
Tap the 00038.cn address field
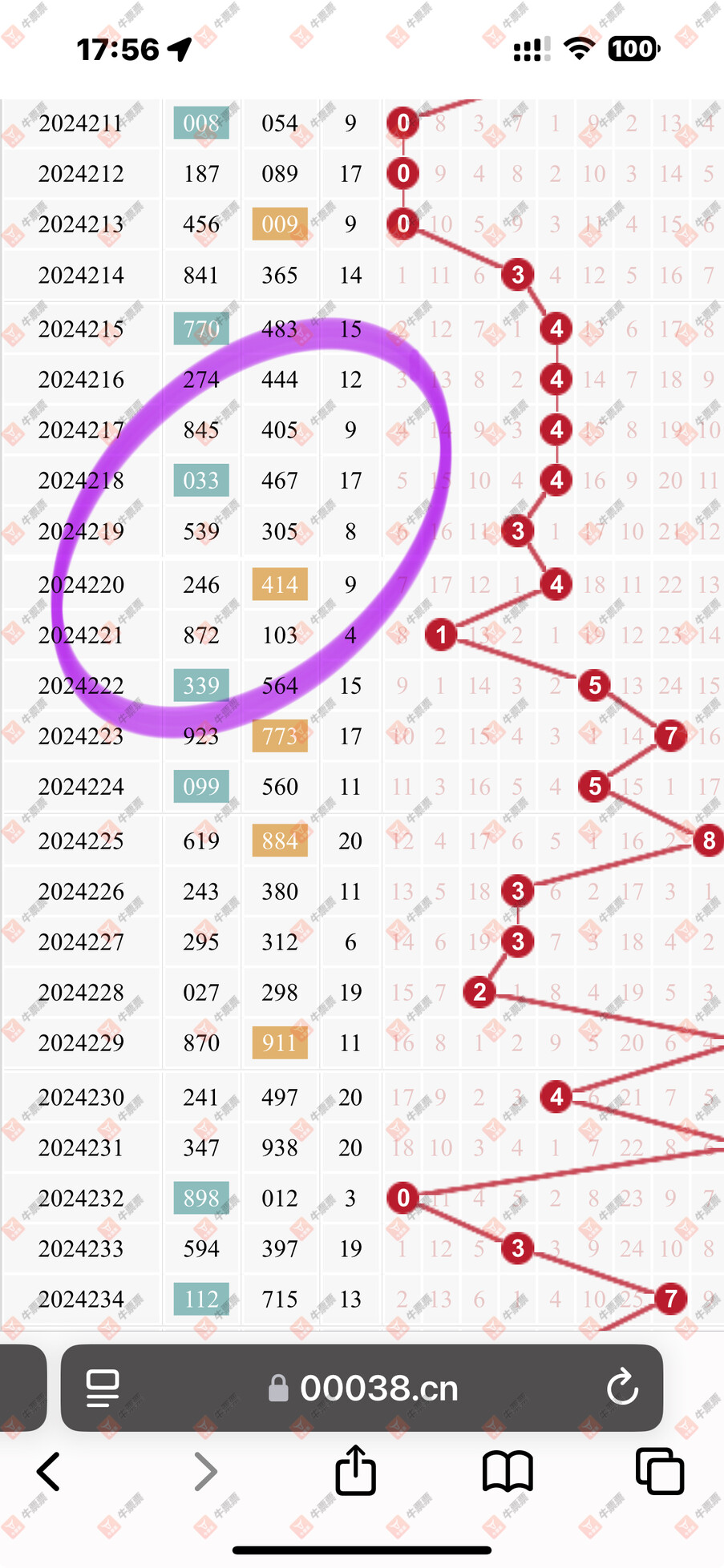pos(362,1388)
